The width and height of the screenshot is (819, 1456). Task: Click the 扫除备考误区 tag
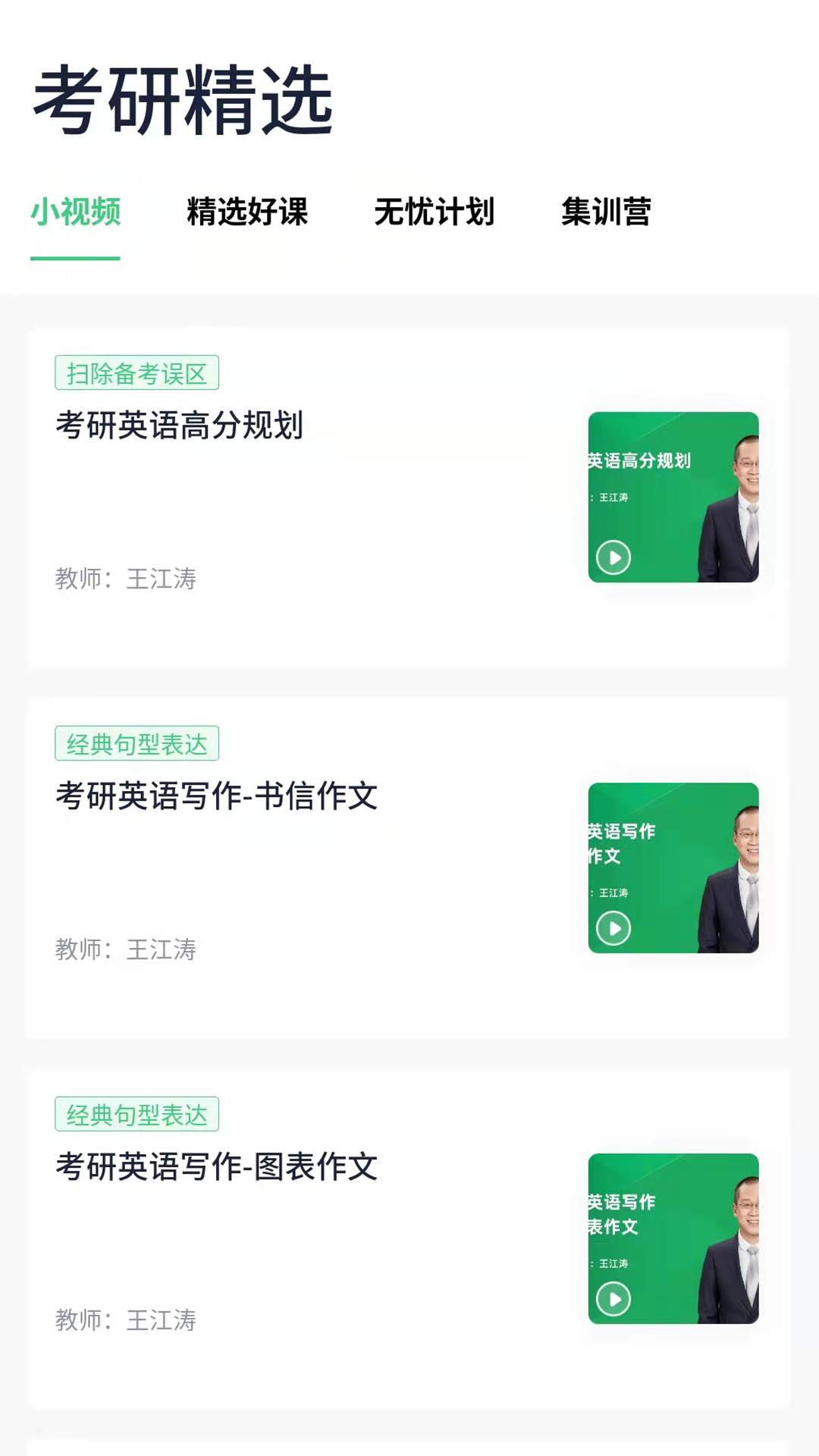(x=137, y=372)
